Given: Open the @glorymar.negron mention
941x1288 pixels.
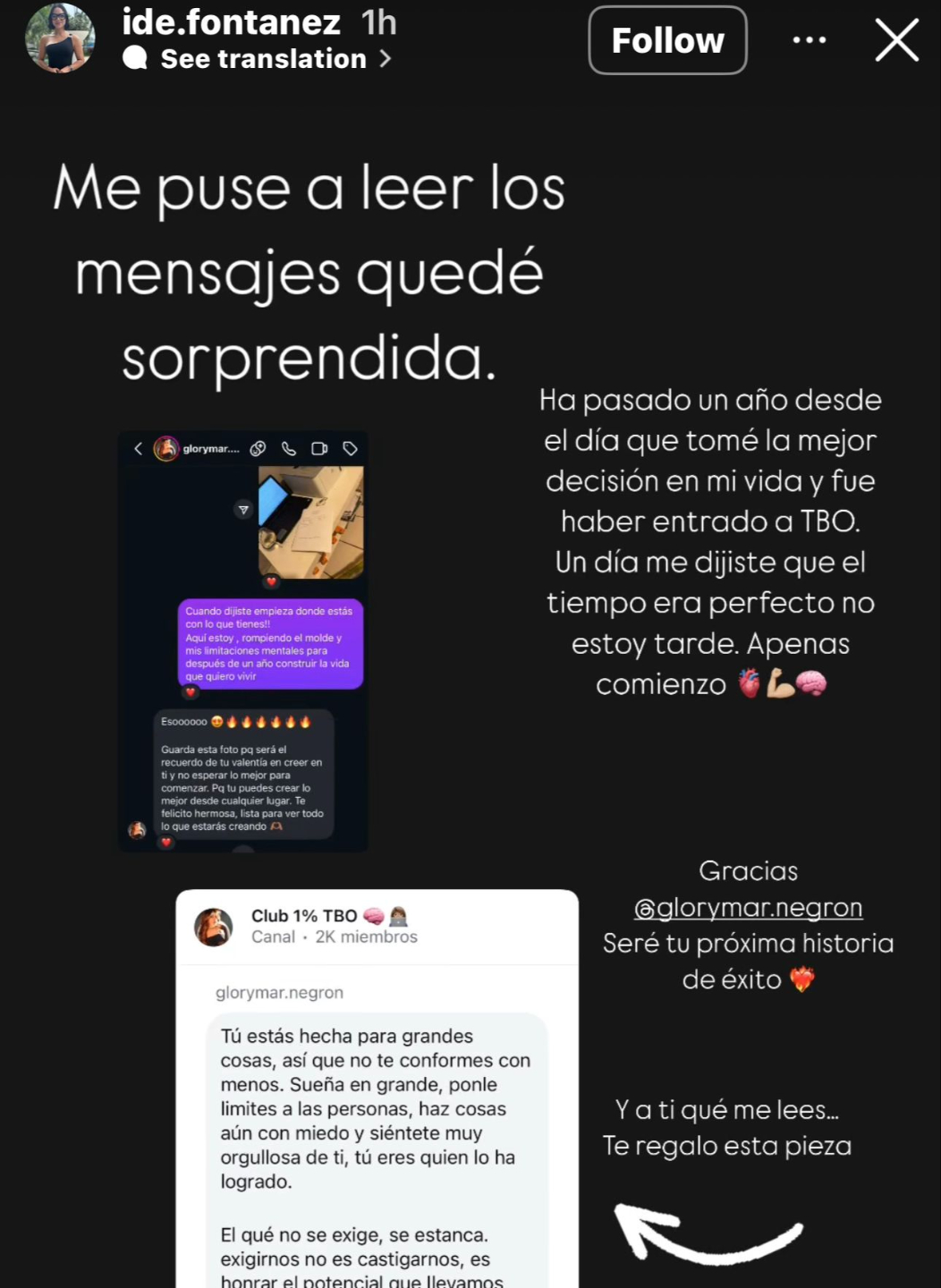Looking at the screenshot, I should [748, 908].
